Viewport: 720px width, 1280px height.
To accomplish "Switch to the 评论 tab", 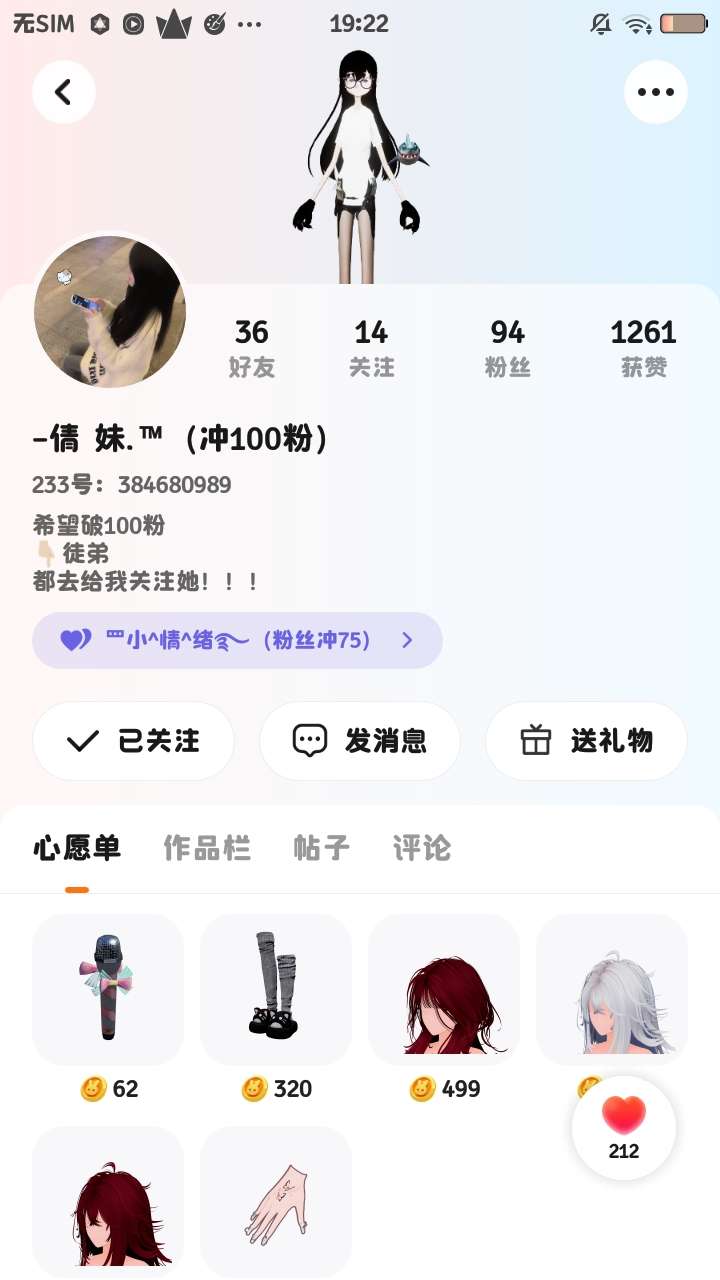I will tap(422, 849).
